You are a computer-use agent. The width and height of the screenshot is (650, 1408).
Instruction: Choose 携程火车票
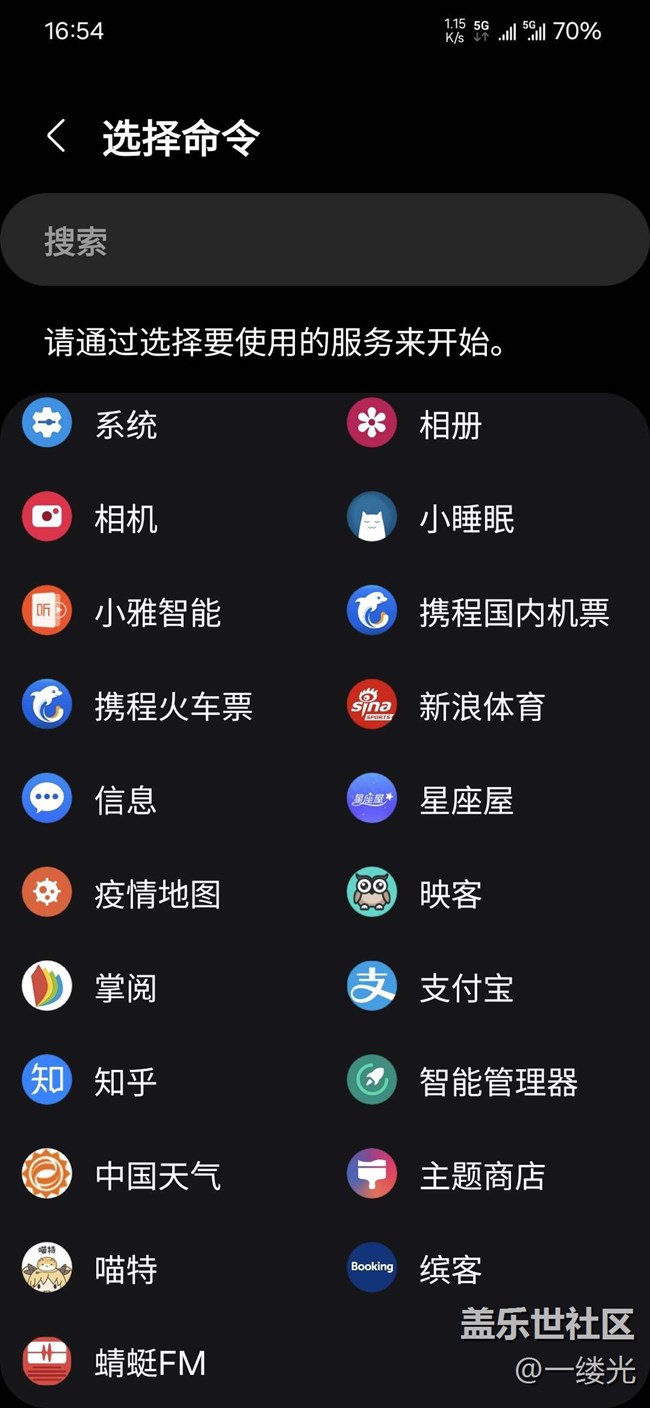point(163,706)
